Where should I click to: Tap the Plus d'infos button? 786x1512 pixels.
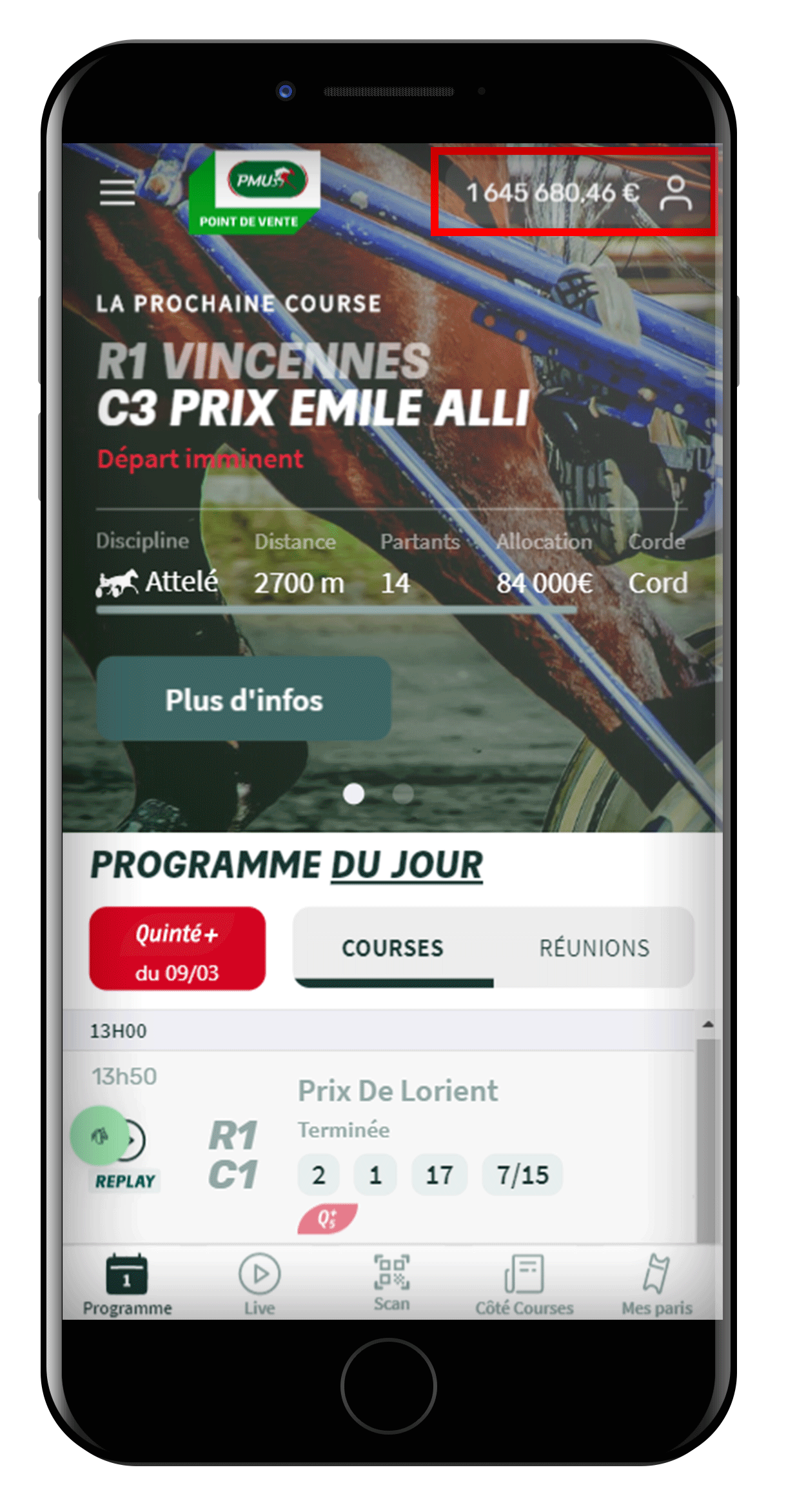pos(244,699)
